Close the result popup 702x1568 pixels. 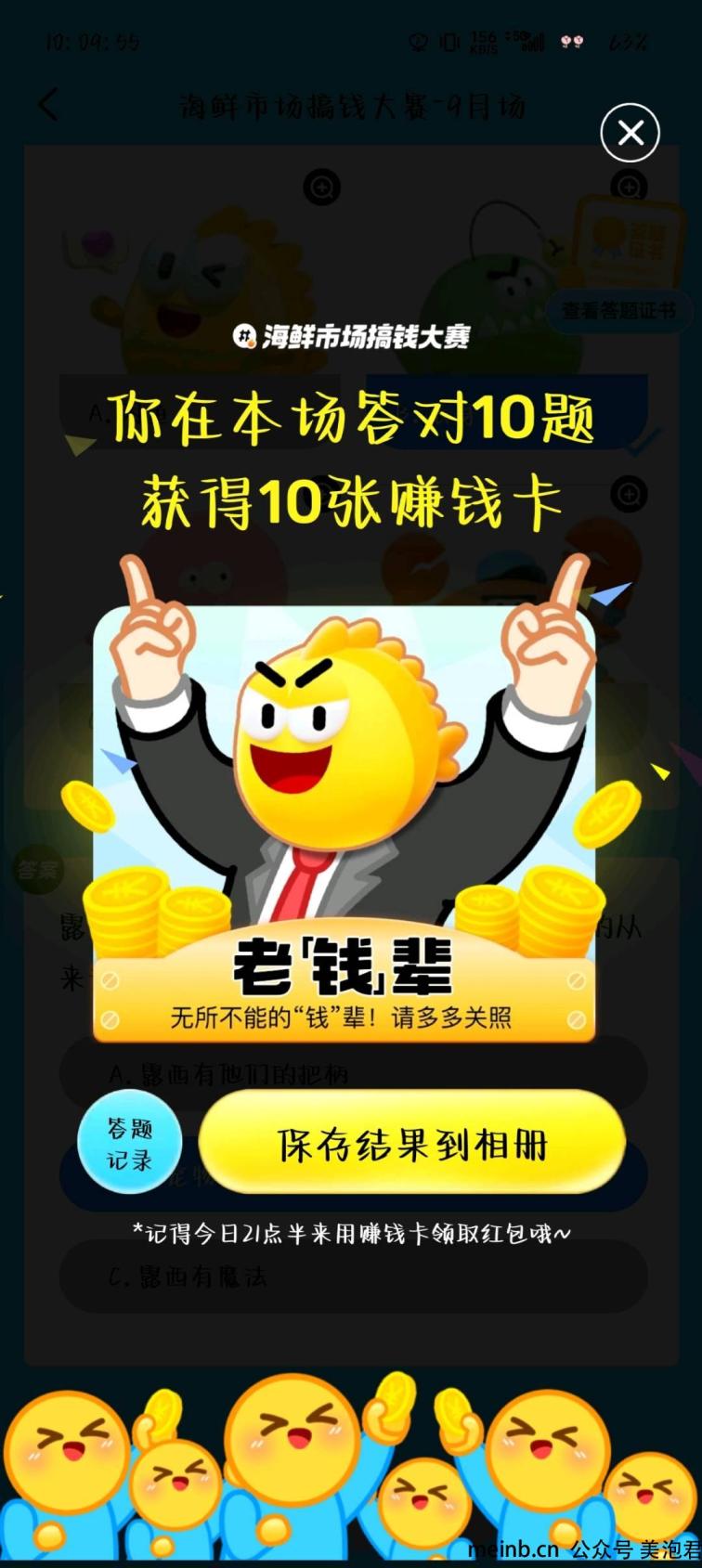click(x=630, y=134)
